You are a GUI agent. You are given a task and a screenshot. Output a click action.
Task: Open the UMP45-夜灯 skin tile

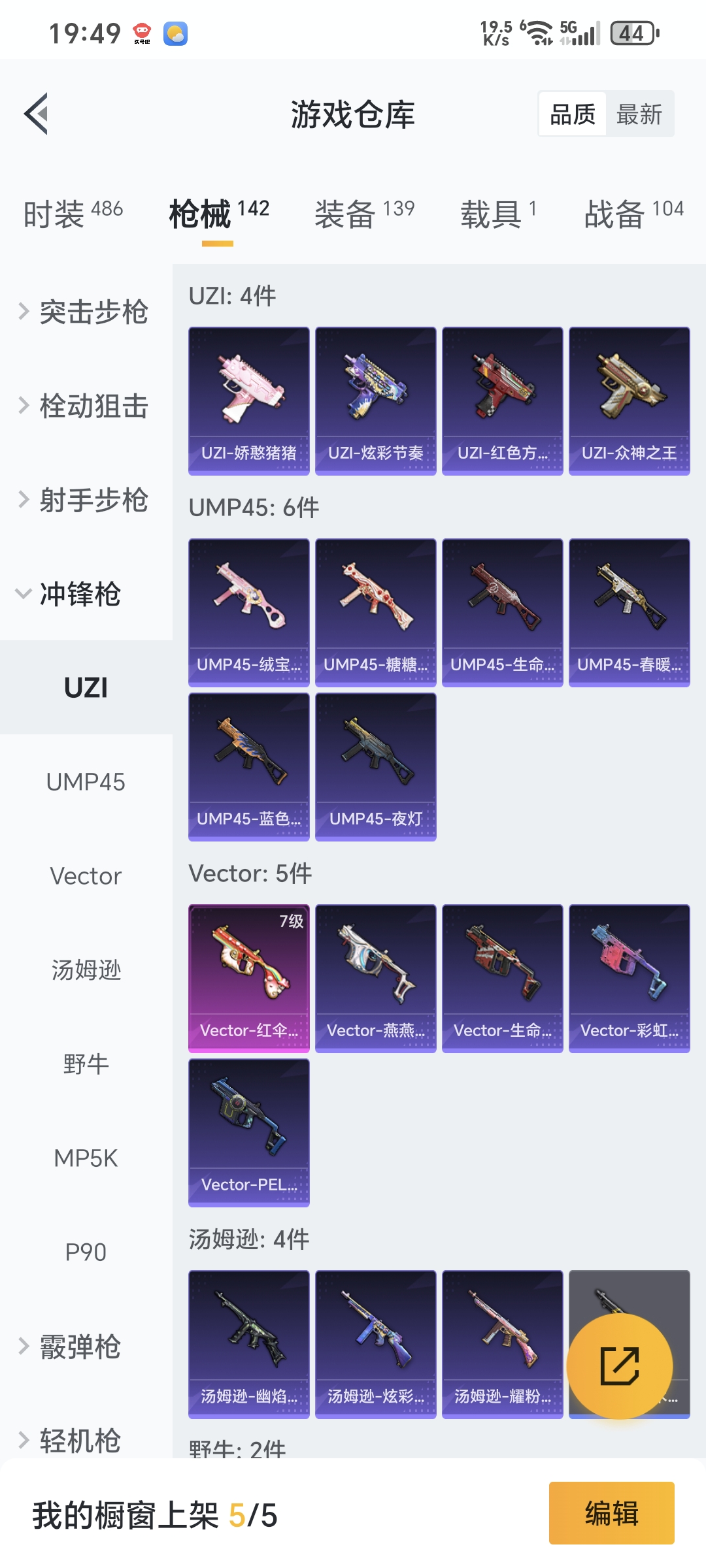[375, 766]
